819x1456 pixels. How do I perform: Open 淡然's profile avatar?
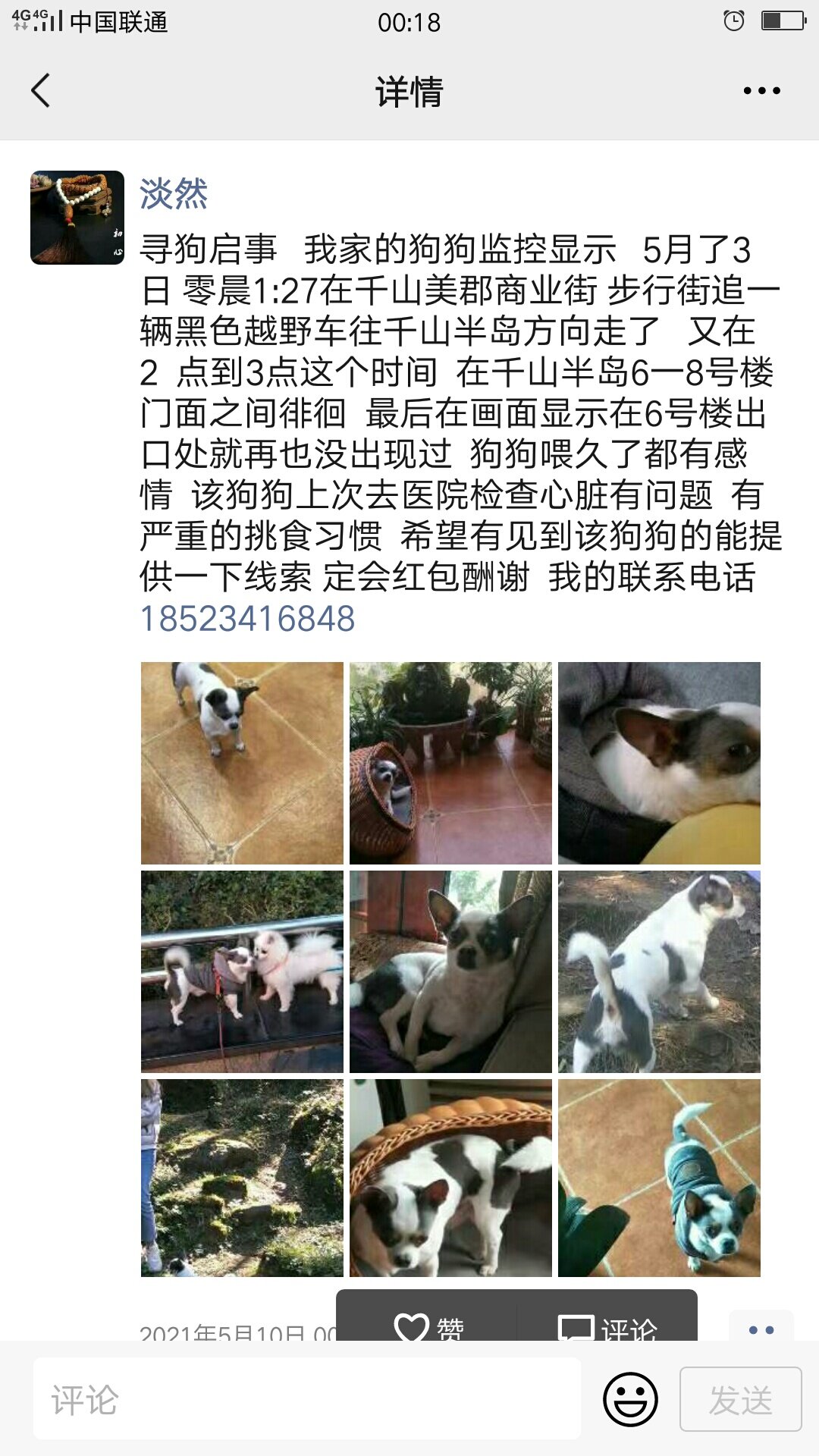(77, 218)
